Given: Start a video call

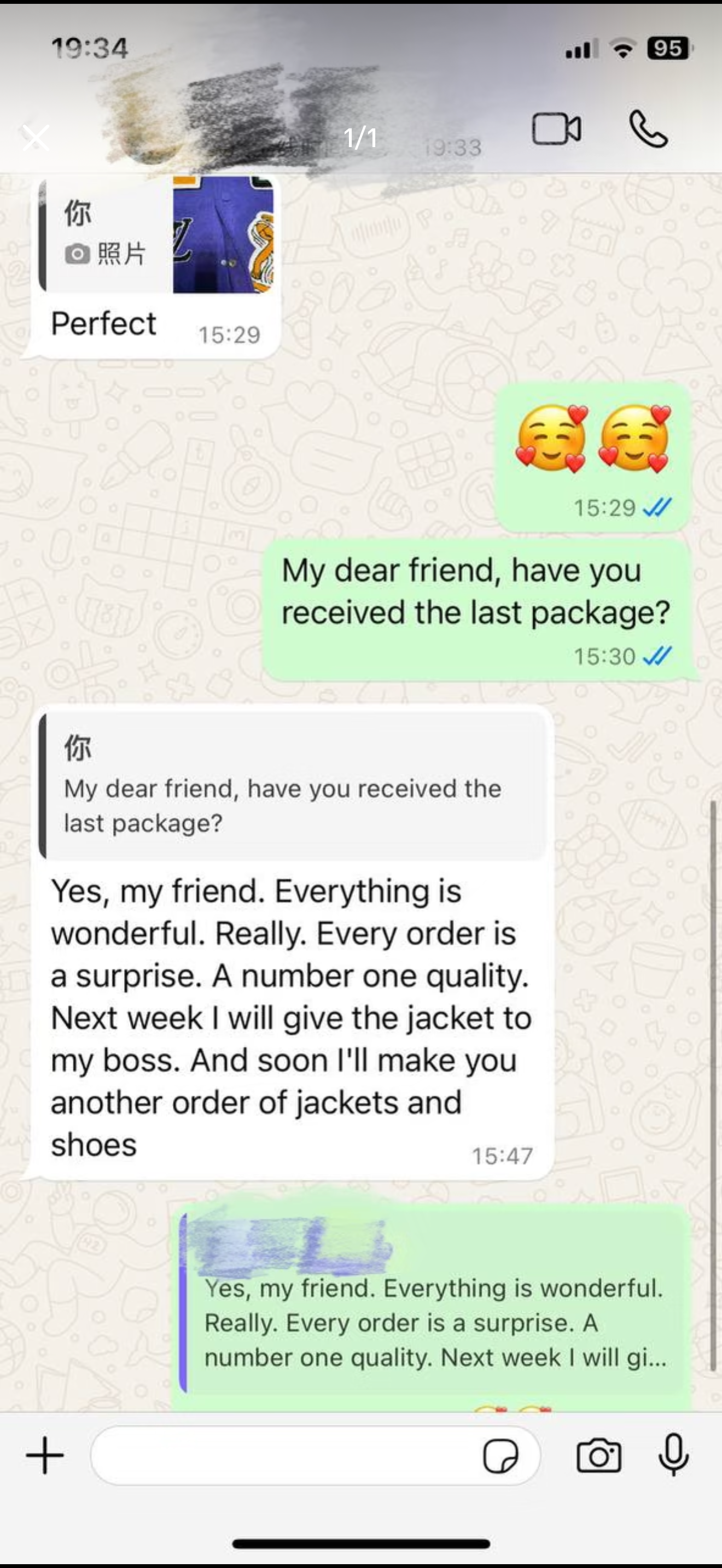Looking at the screenshot, I should click(556, 129).
